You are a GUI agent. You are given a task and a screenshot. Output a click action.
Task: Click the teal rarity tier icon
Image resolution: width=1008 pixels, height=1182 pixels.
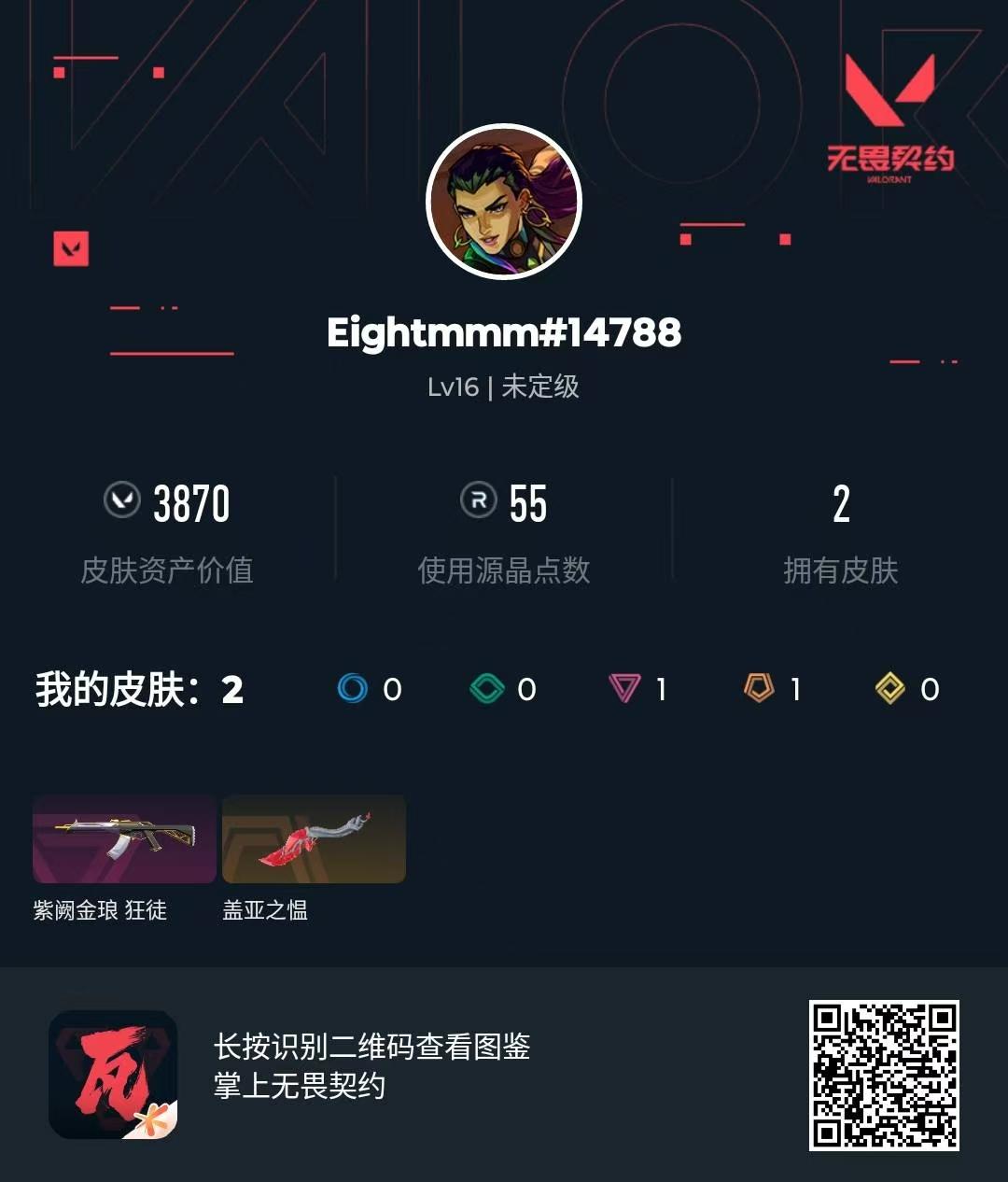click(489, 689)
